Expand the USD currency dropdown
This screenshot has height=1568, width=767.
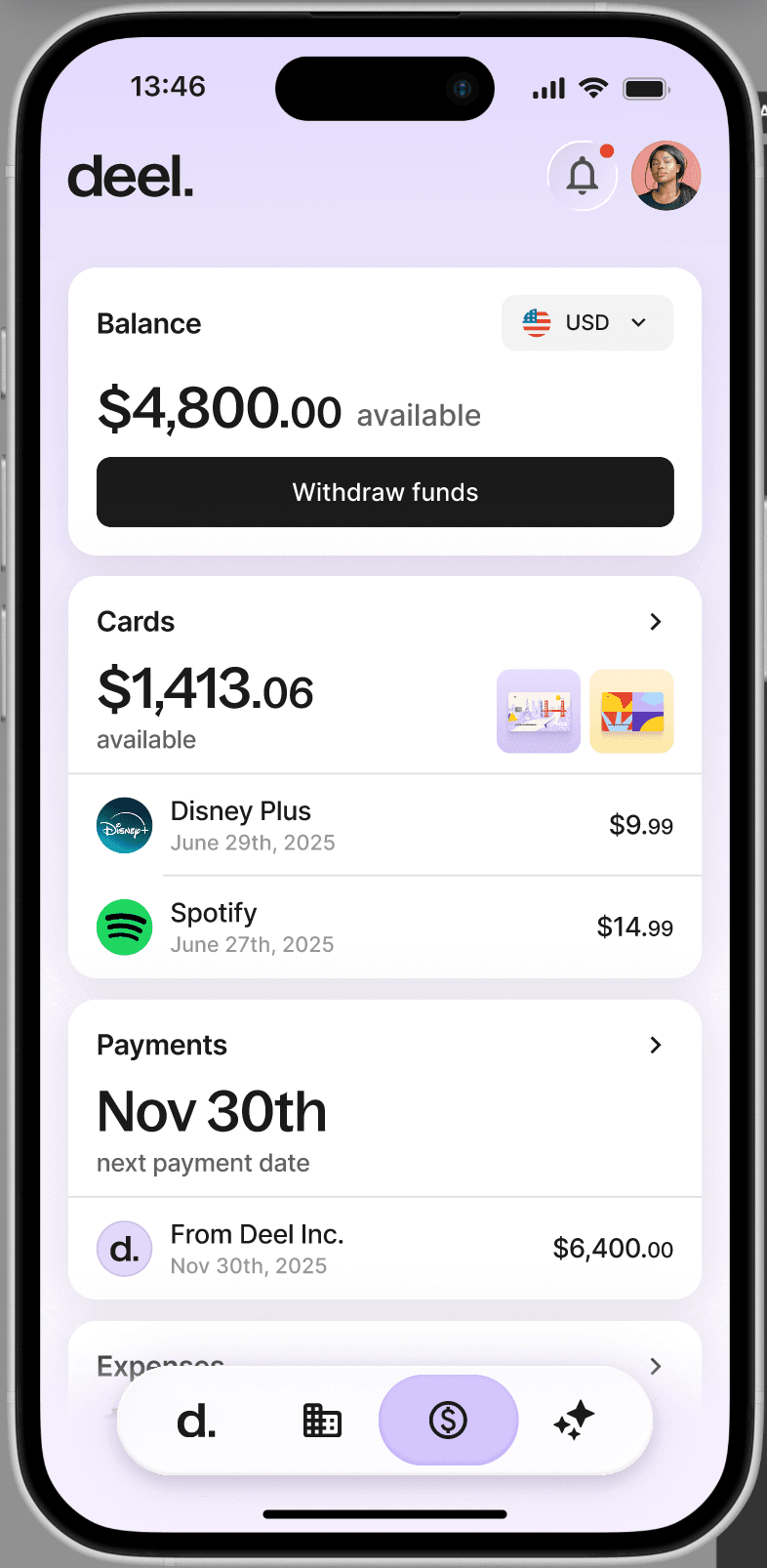tap(586, 322)
